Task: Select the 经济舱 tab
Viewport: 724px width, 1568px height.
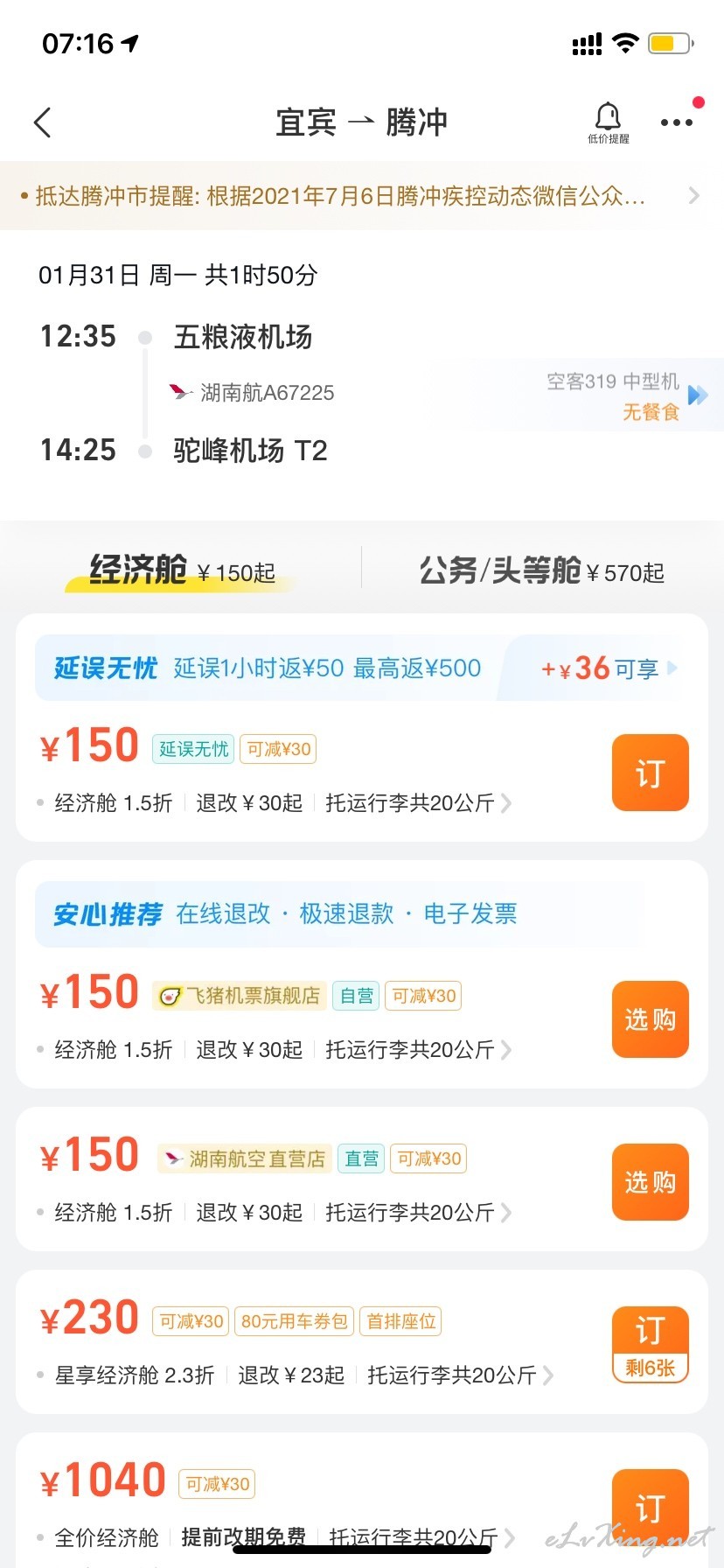Action: coord(182,571)
